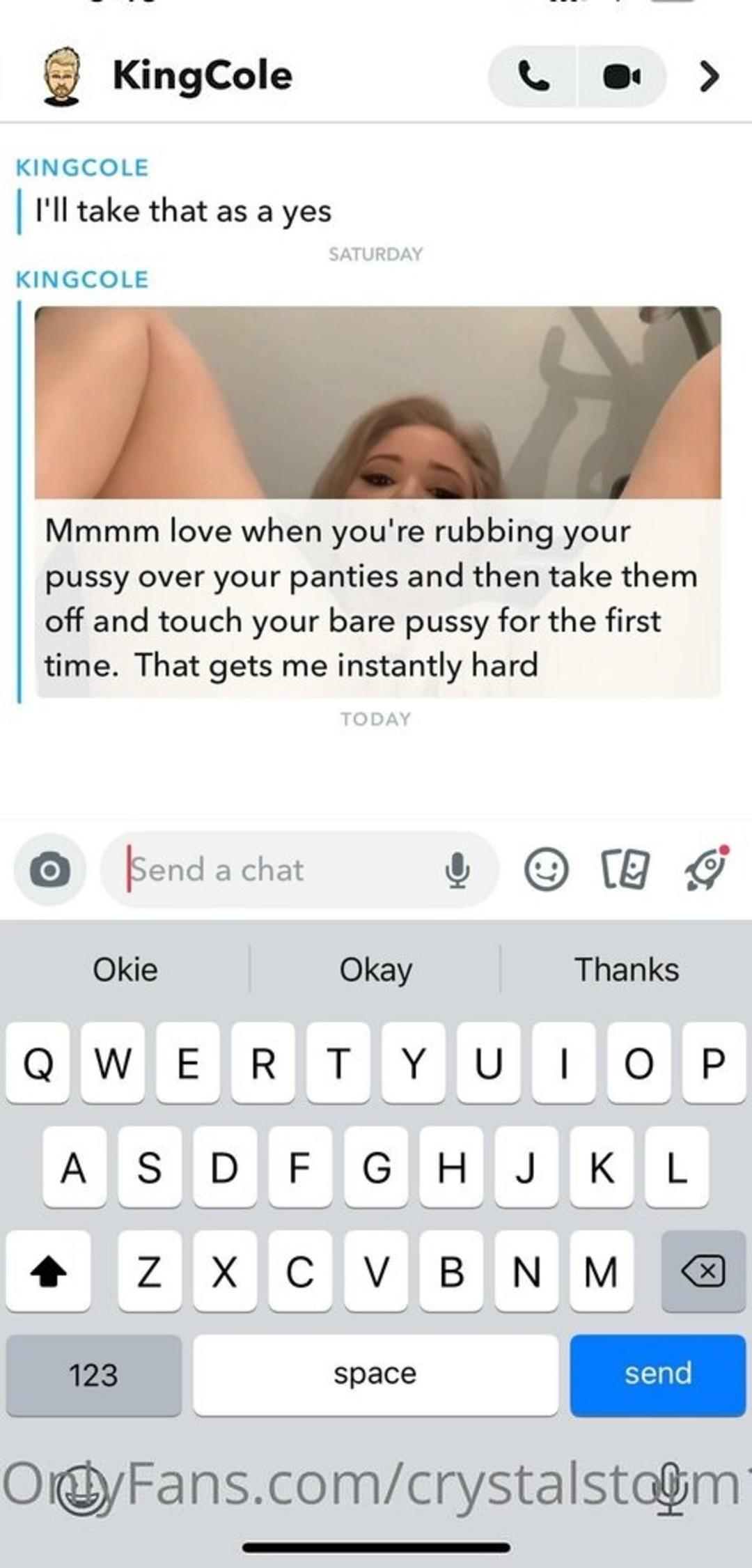Viewport: 752px width, 1568px height.
Task: Open the saved snap from KingCole
Action: pyautogui.click(x=377, y=502)
